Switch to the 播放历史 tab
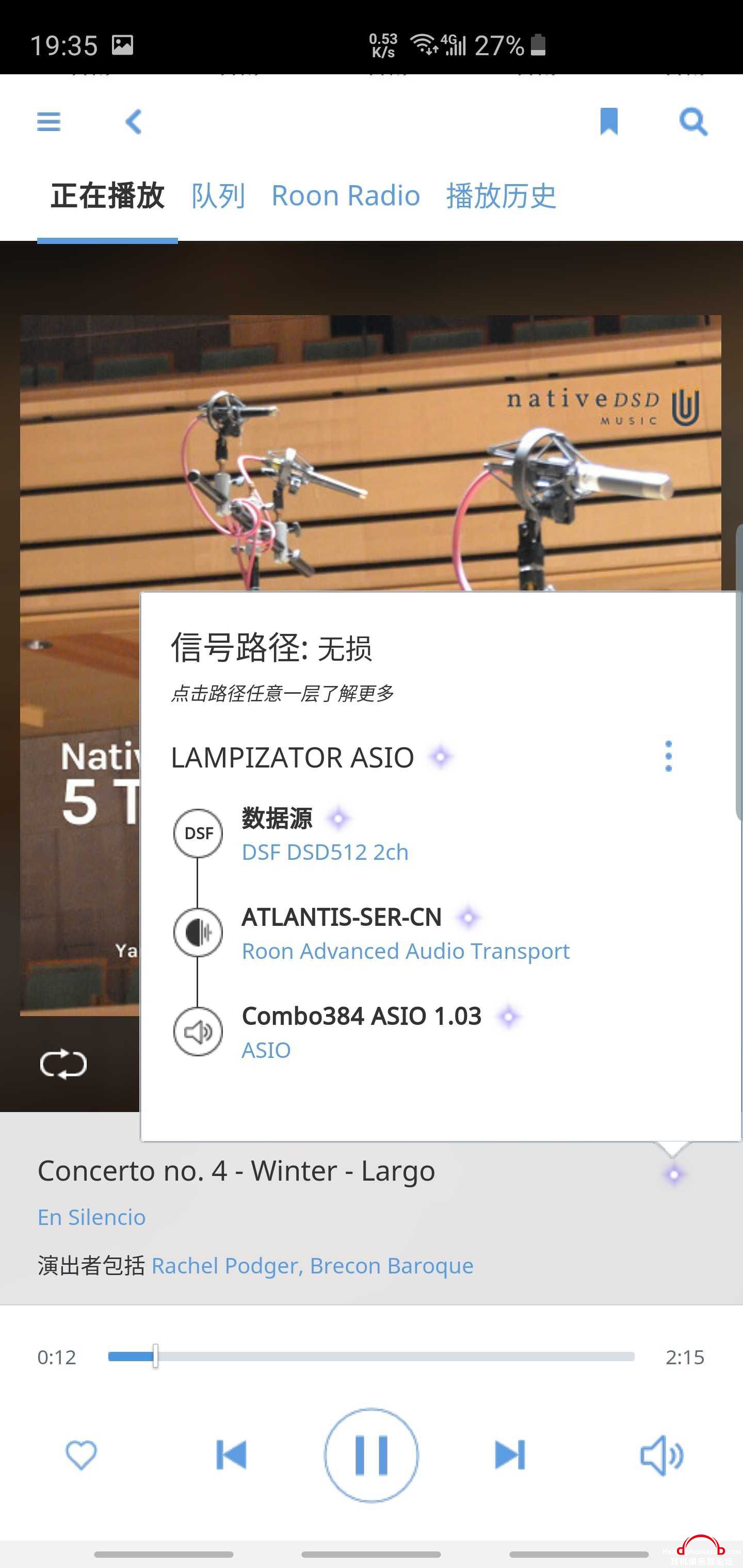This screenshot has height=1568, width=743. pos(500,196)
